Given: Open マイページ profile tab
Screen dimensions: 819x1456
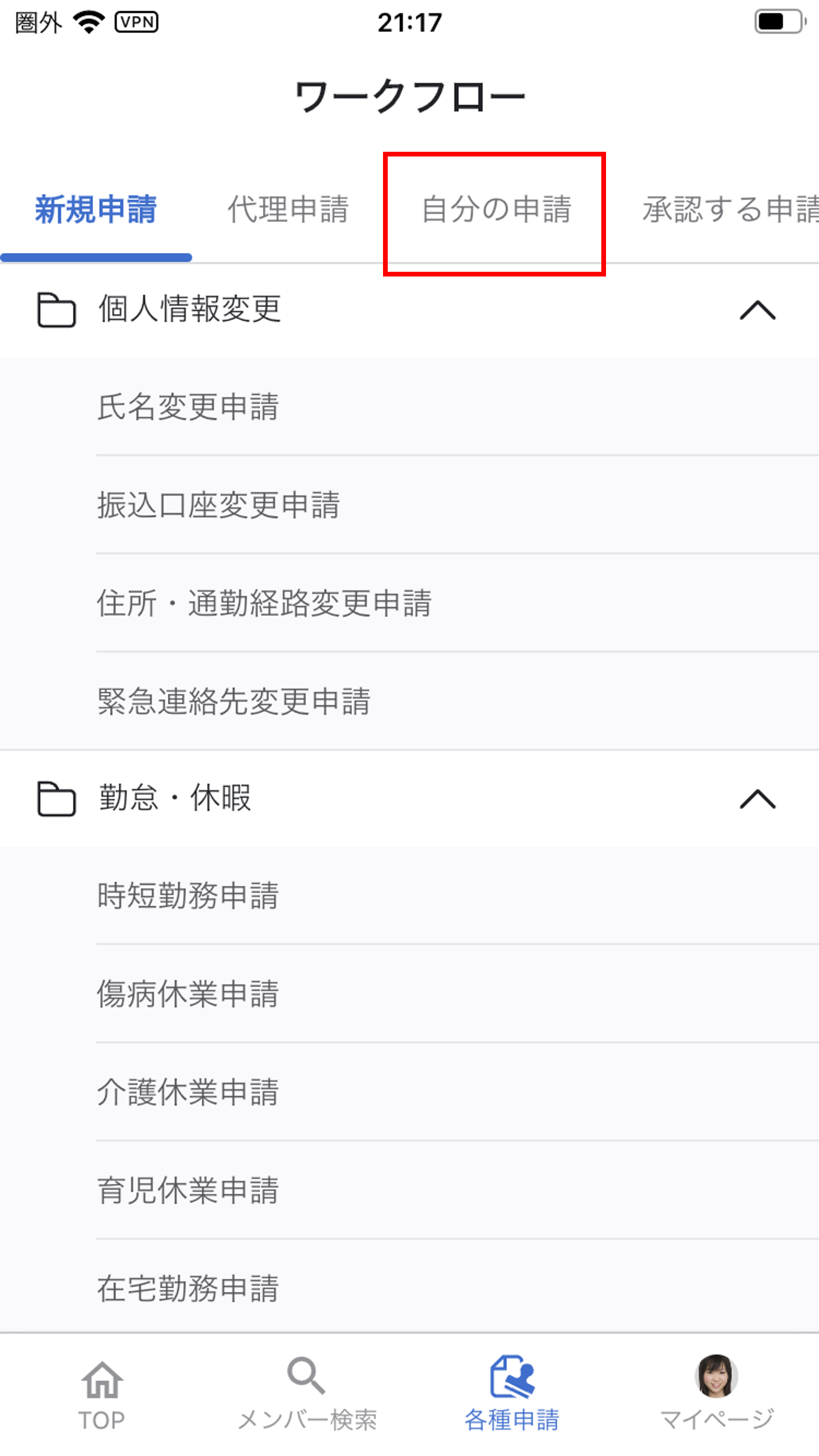Looking at the screenshot, I should point(716,1395).
